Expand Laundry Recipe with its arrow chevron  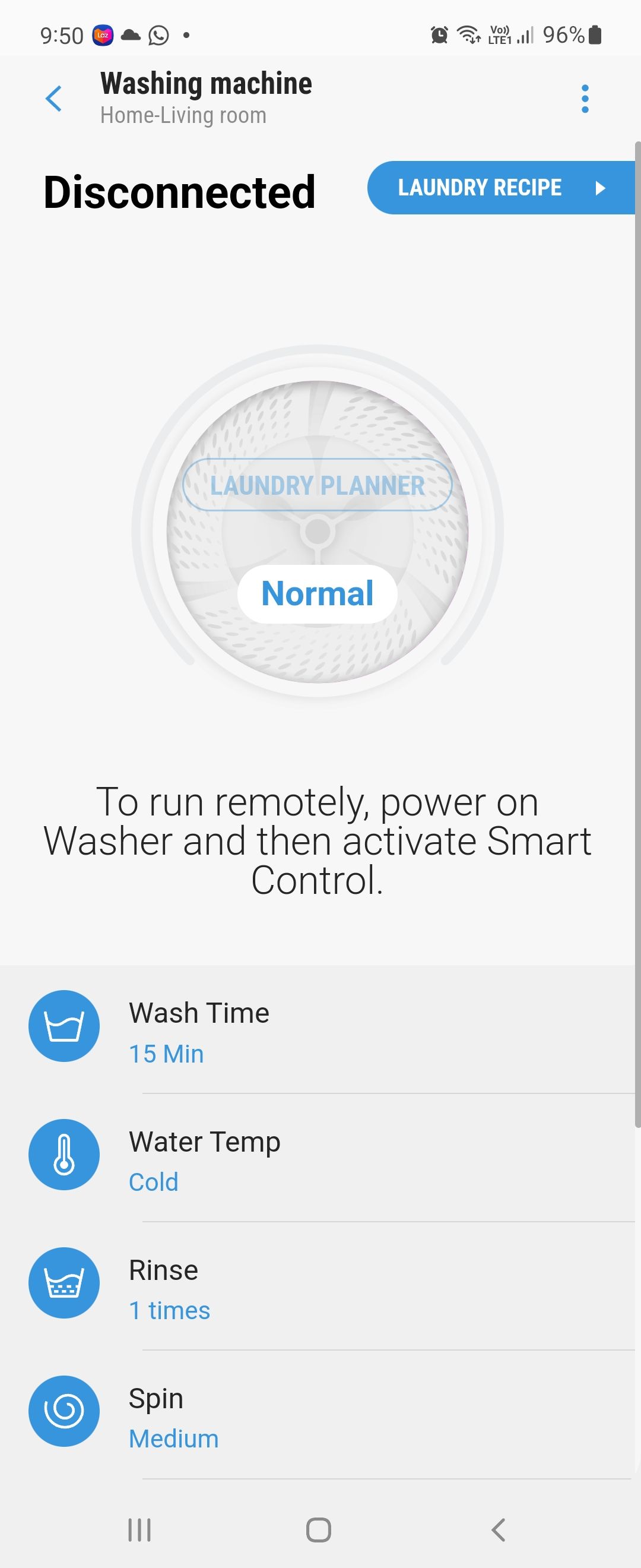point(599,188)
